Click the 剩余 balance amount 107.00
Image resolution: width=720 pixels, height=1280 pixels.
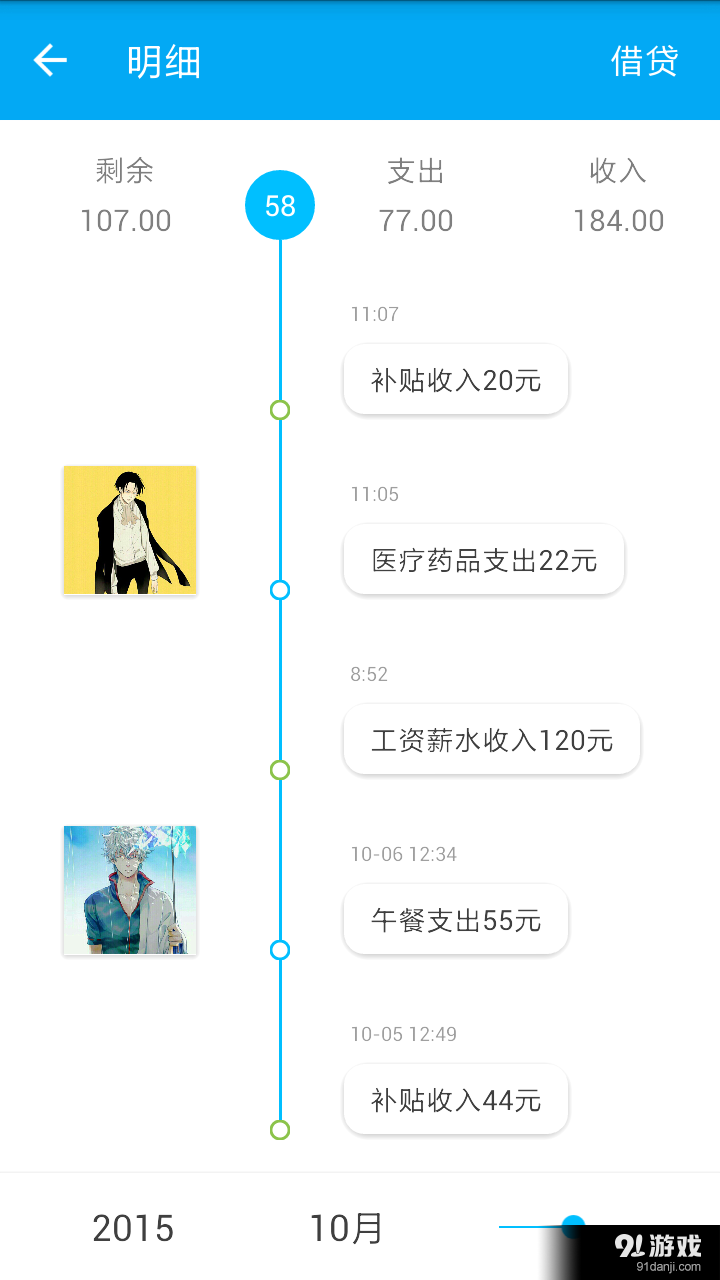tap(125, 220)
